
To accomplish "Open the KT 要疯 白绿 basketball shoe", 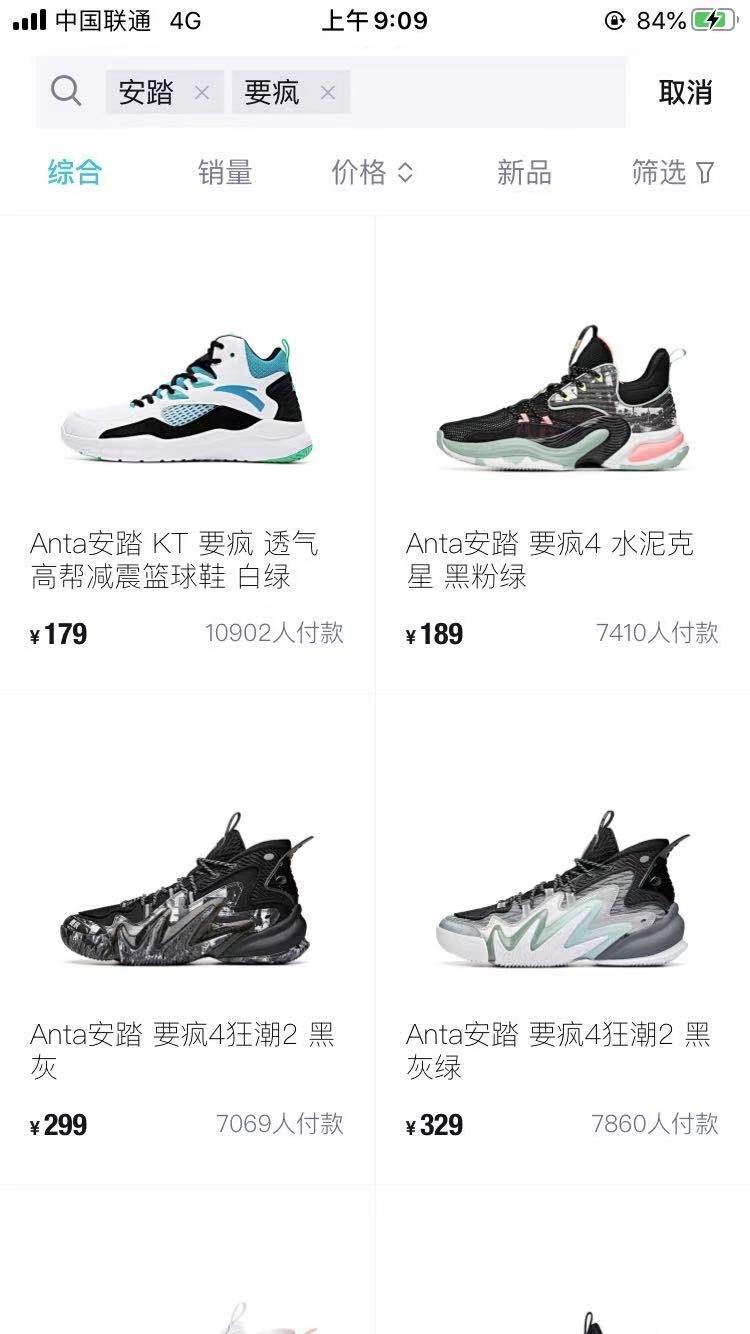I will pyautogui.click(x=187, y=450).
